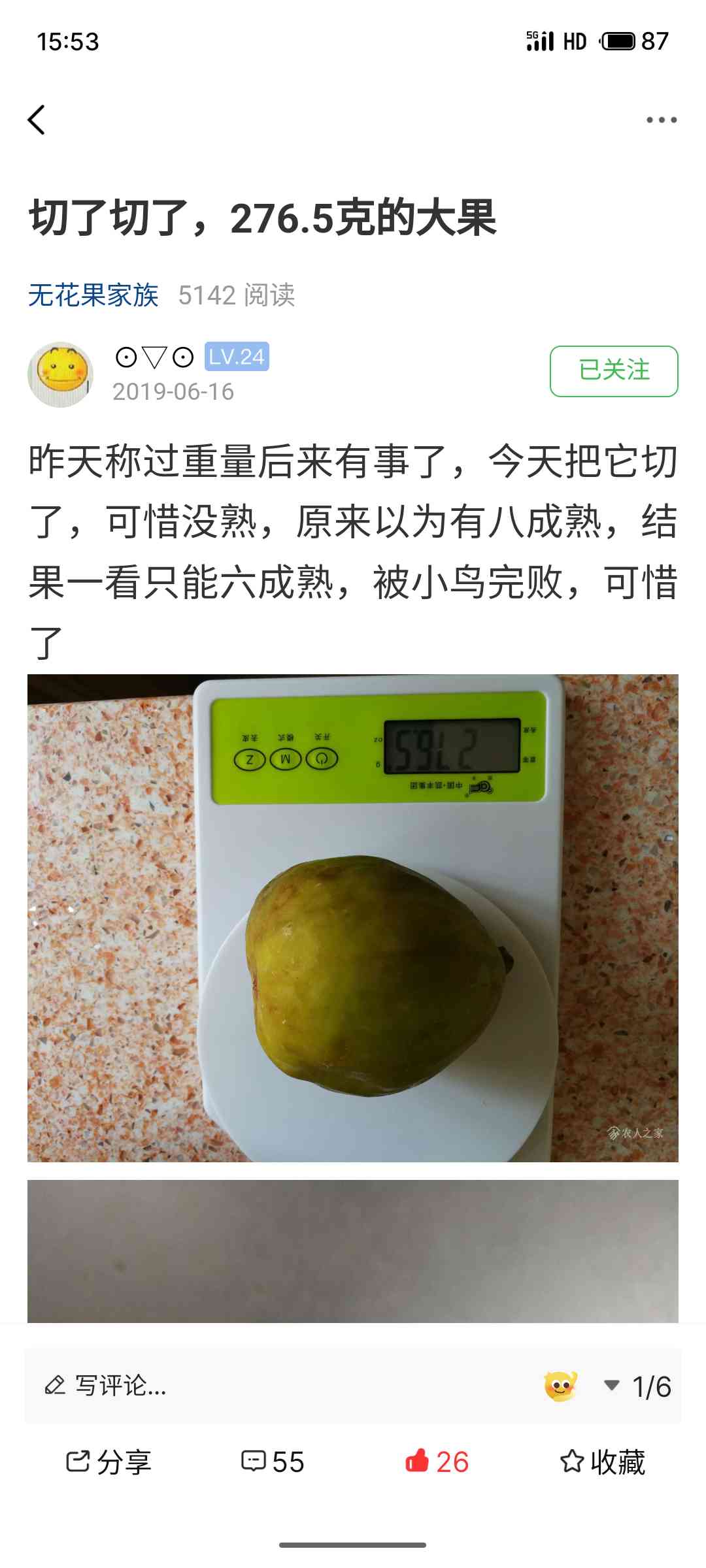
Task: Open the fig-on-scale photo
Action: point(353,918)
